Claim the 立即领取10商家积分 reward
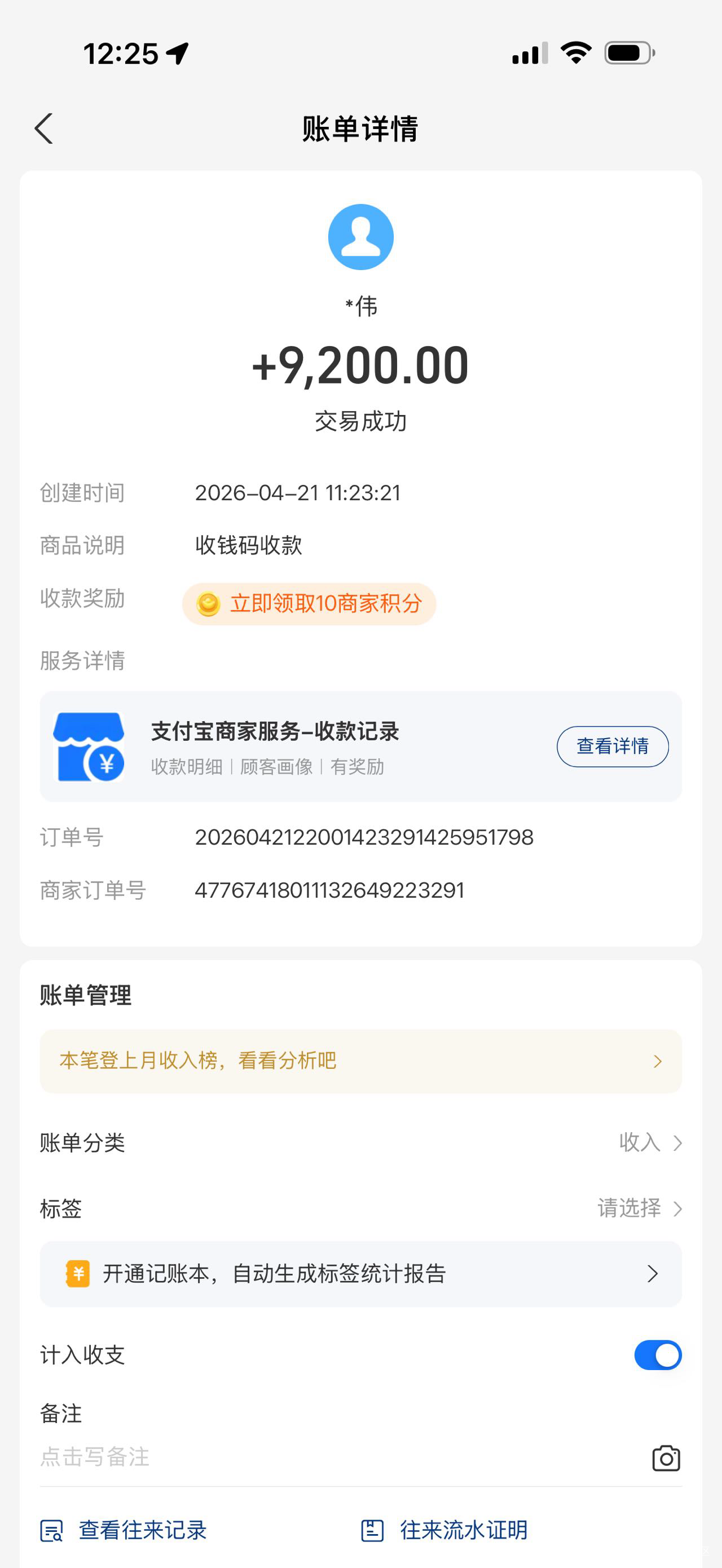Image resolution: width=722 pixels, height=1568 pixels. (309, 604)
